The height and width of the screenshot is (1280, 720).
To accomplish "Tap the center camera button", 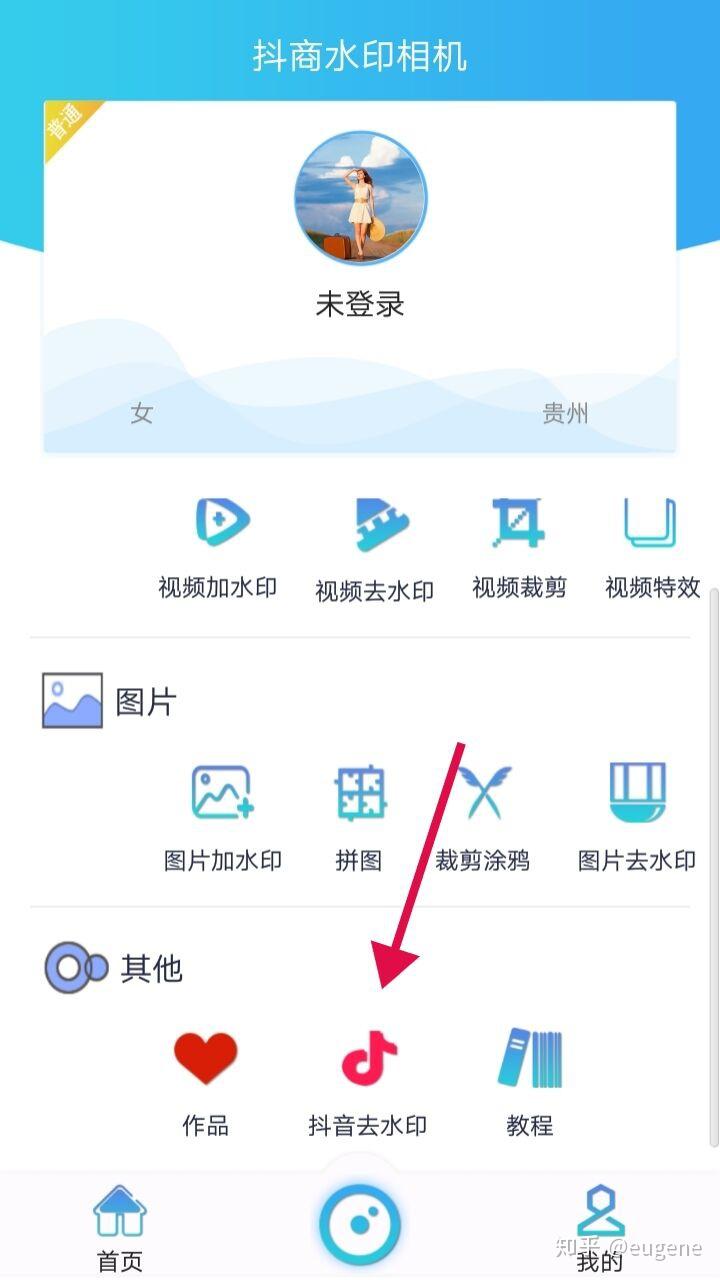I will 360,1225.
